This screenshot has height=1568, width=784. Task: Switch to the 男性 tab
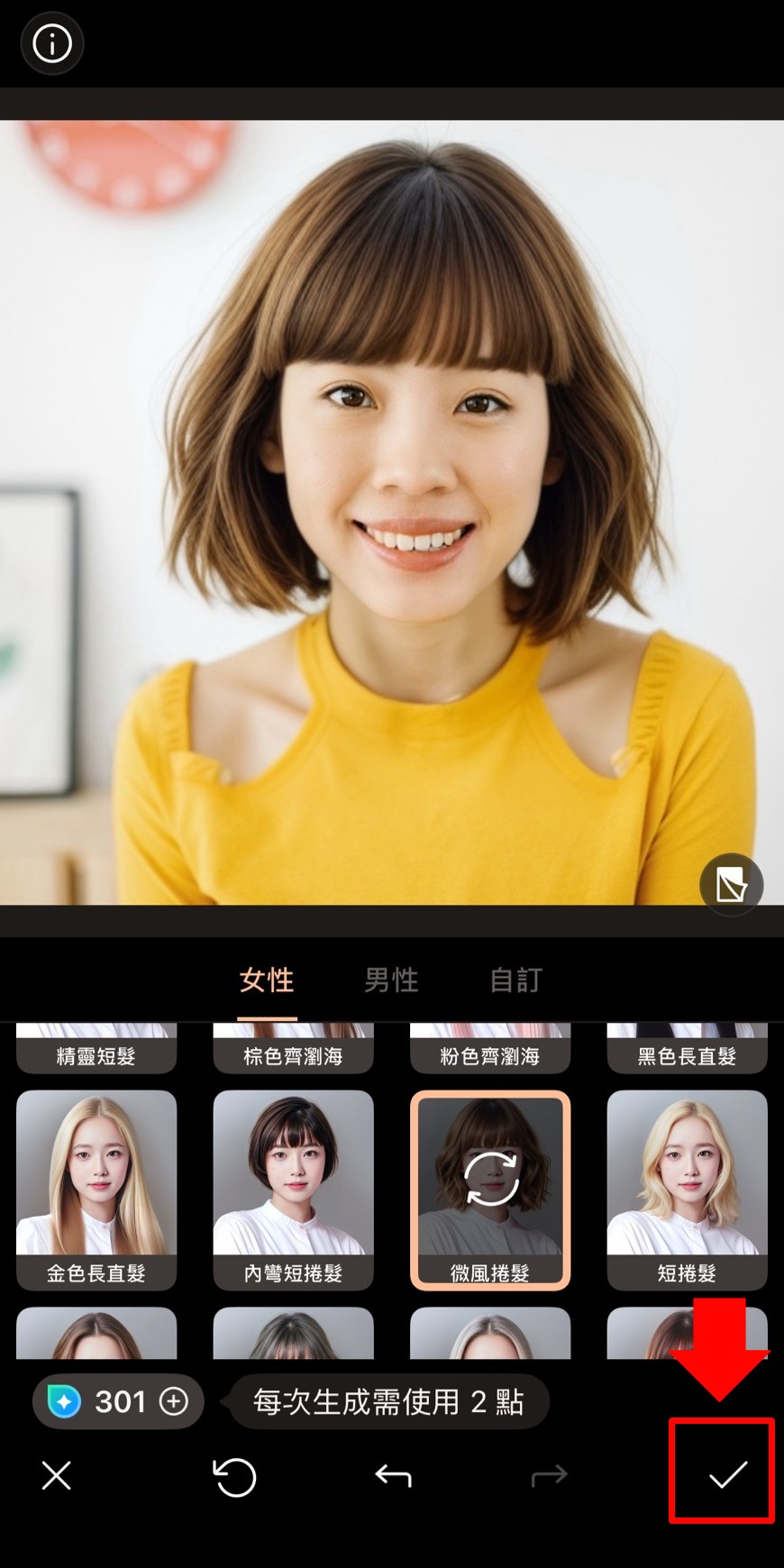[x=391, y=980]
